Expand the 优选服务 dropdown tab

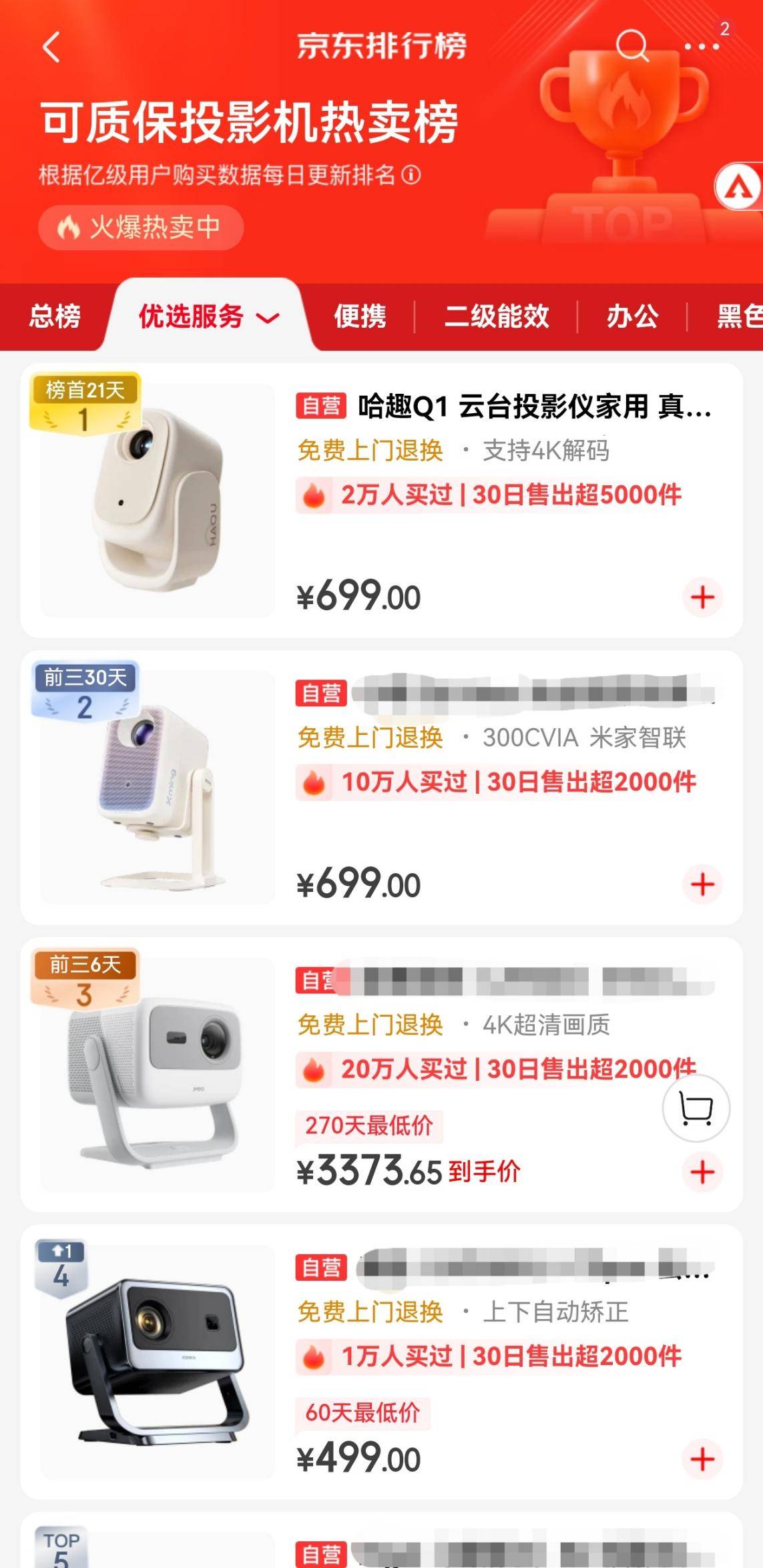pyautogui.click(x=208, y=316)
